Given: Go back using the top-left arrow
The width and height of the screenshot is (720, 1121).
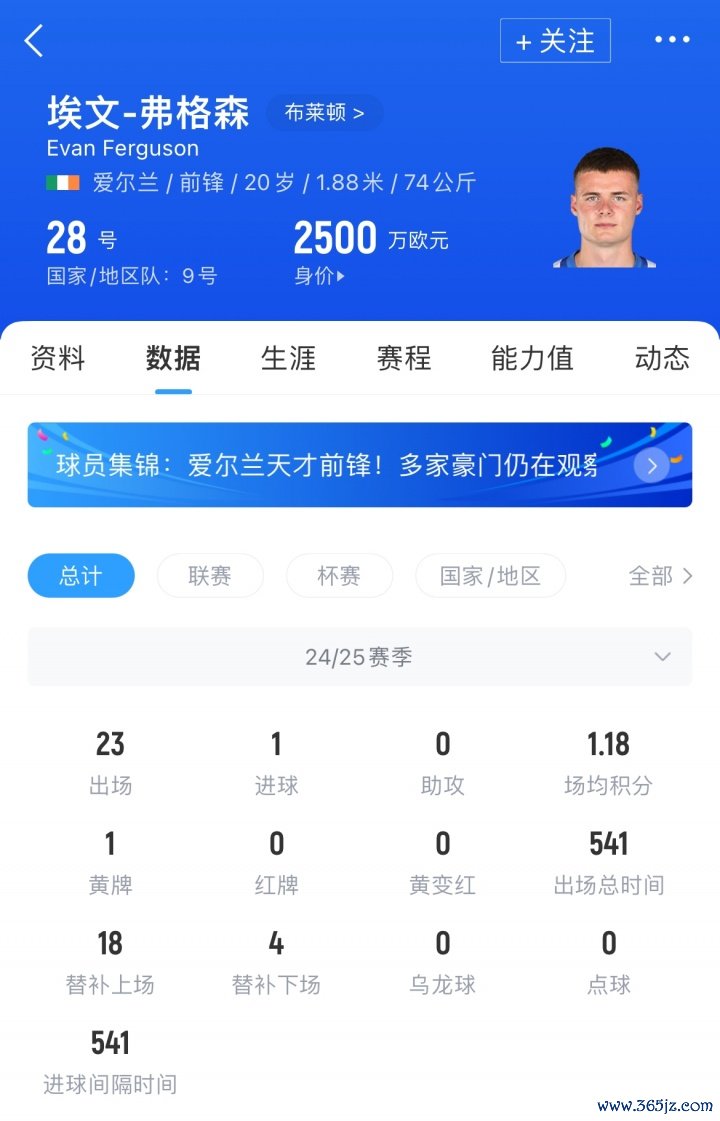Looking at the screenshot, I should point(34,41).
